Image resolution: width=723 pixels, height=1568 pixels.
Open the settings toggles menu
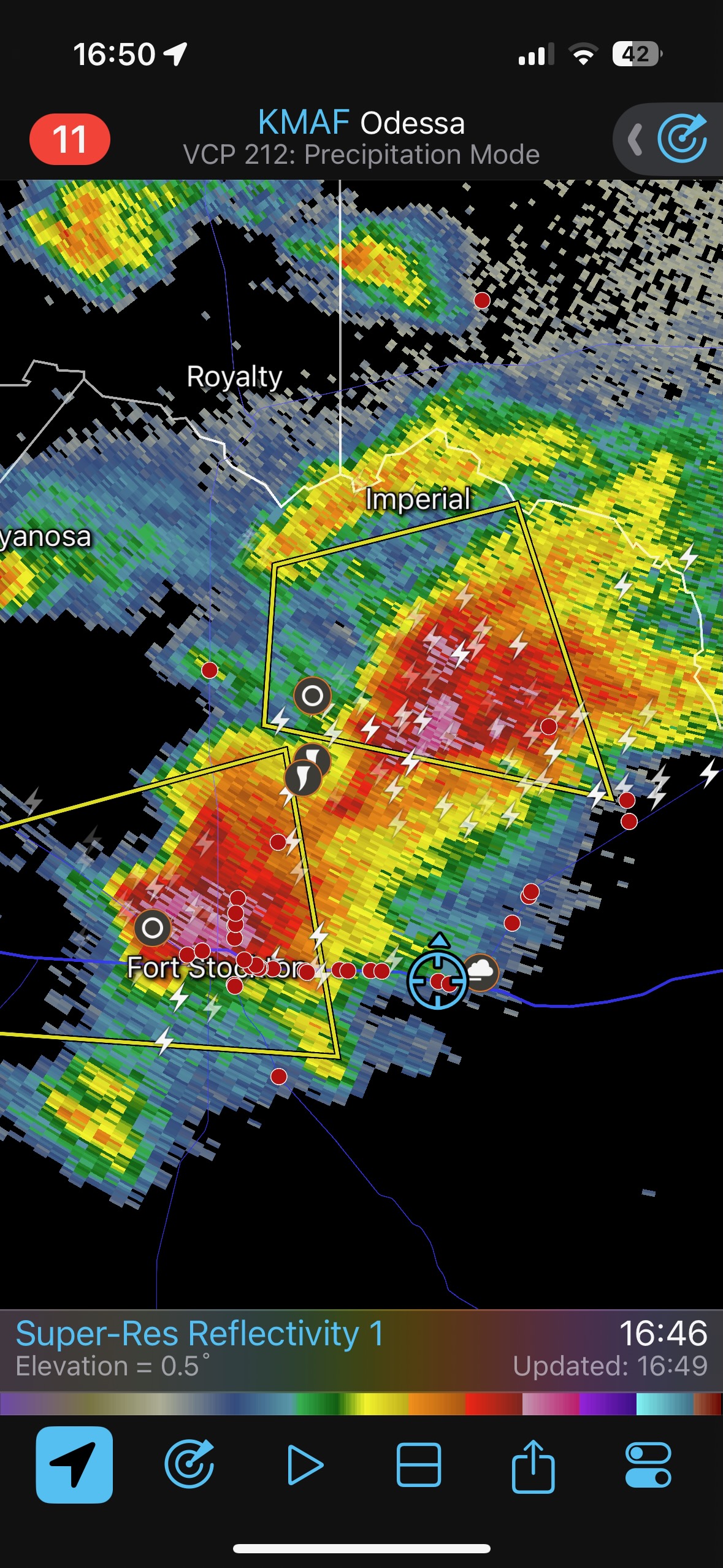pyautogui.click(x=648, y=1464)
